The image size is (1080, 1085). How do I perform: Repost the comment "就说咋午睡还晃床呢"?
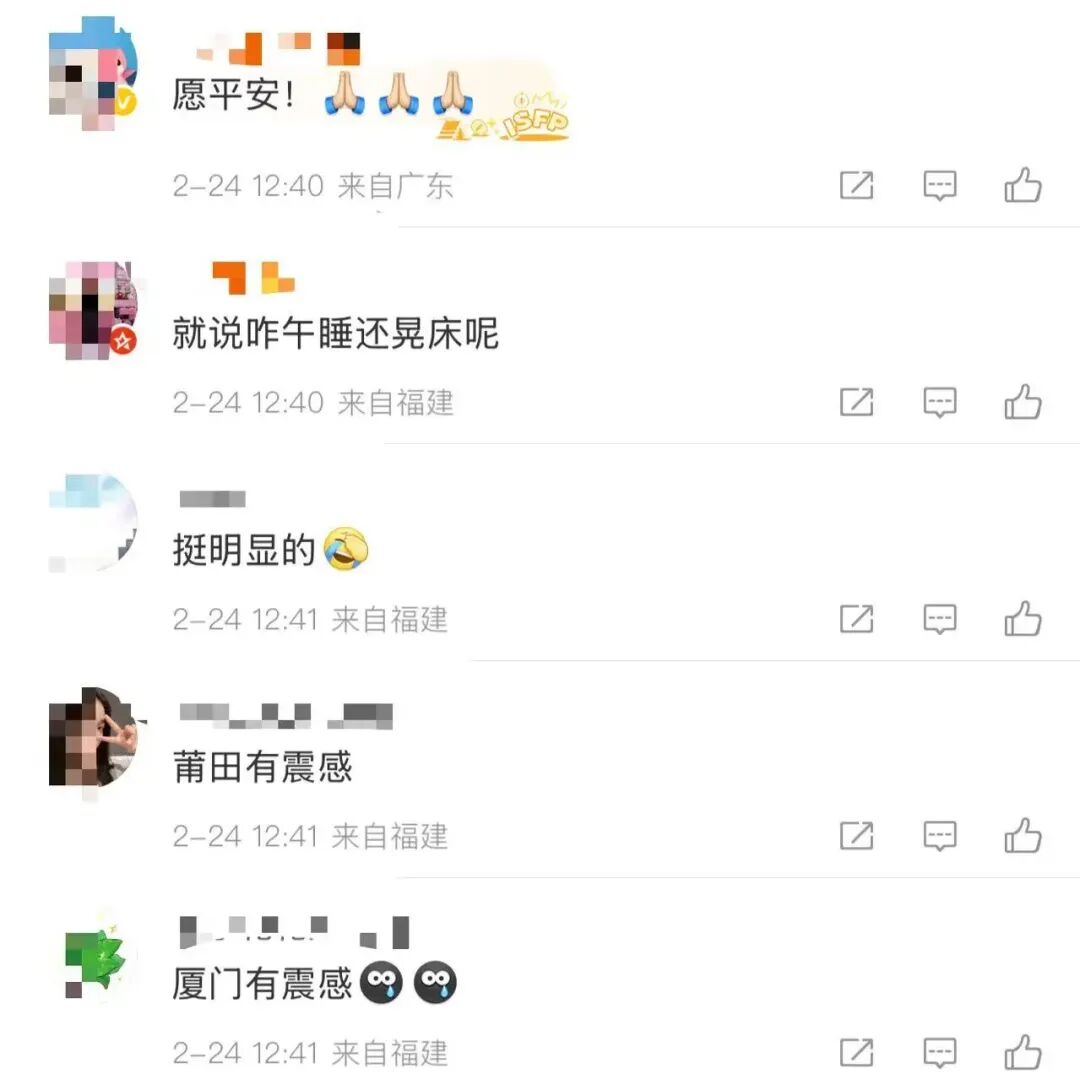[856, 402]
